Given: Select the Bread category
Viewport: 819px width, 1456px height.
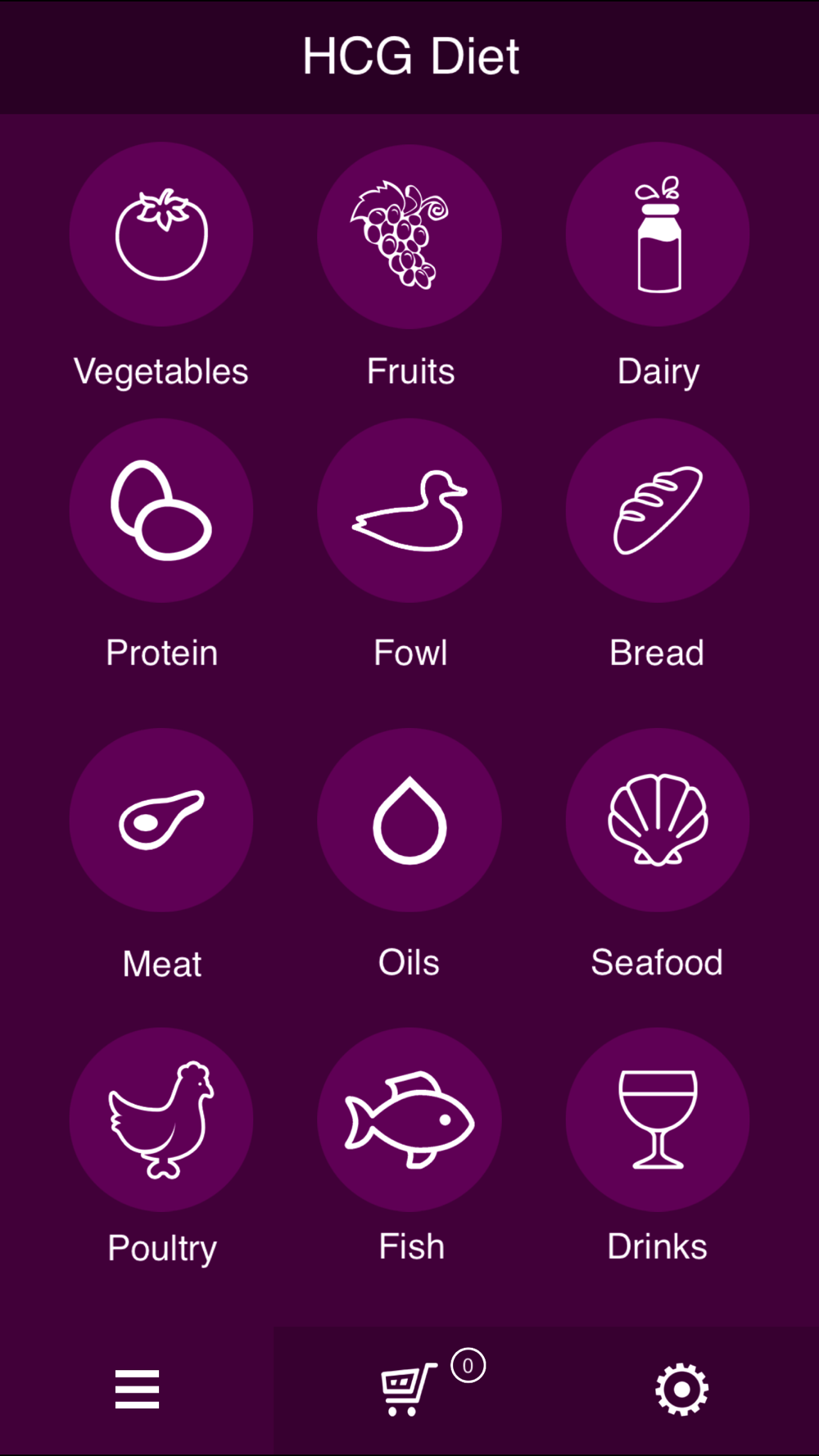Looking at the screenshot, I should (658, 511).
